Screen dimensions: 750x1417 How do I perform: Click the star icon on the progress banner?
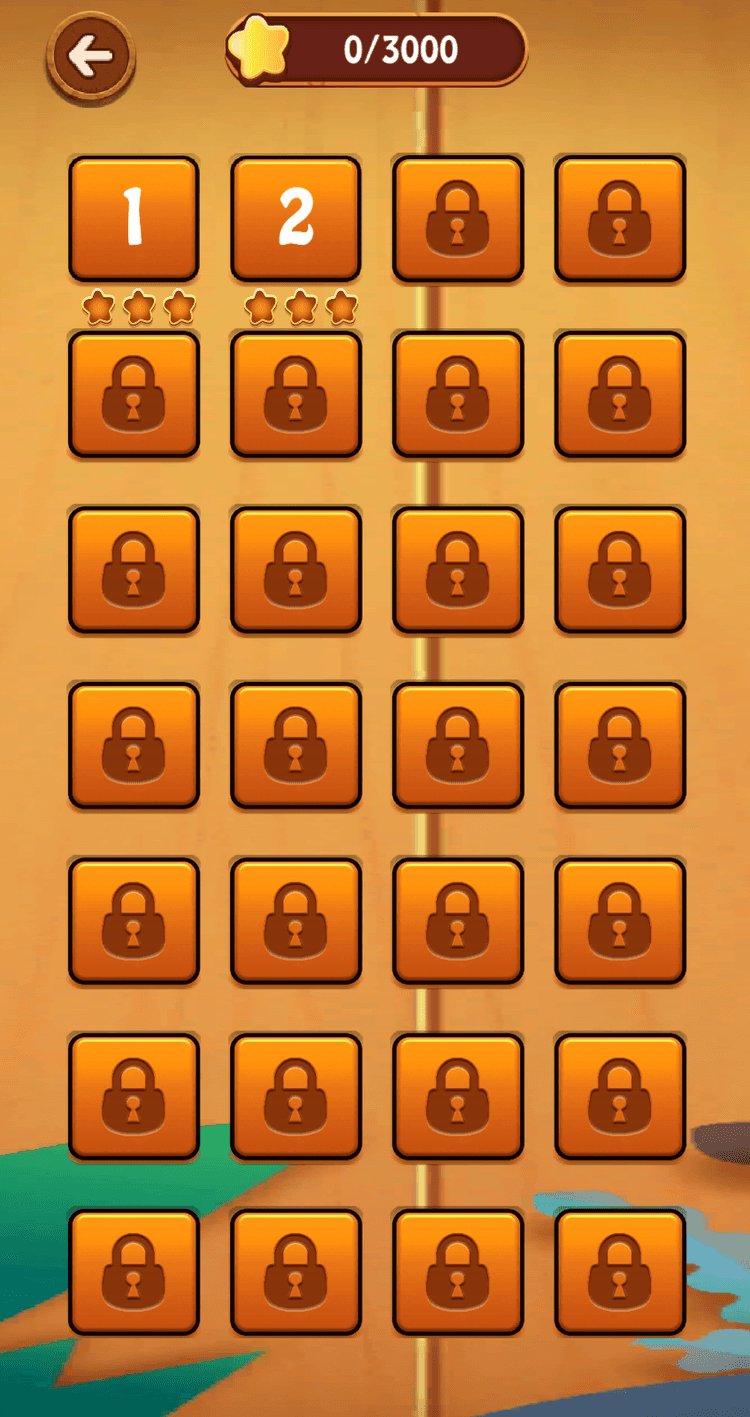click(262, 49)
